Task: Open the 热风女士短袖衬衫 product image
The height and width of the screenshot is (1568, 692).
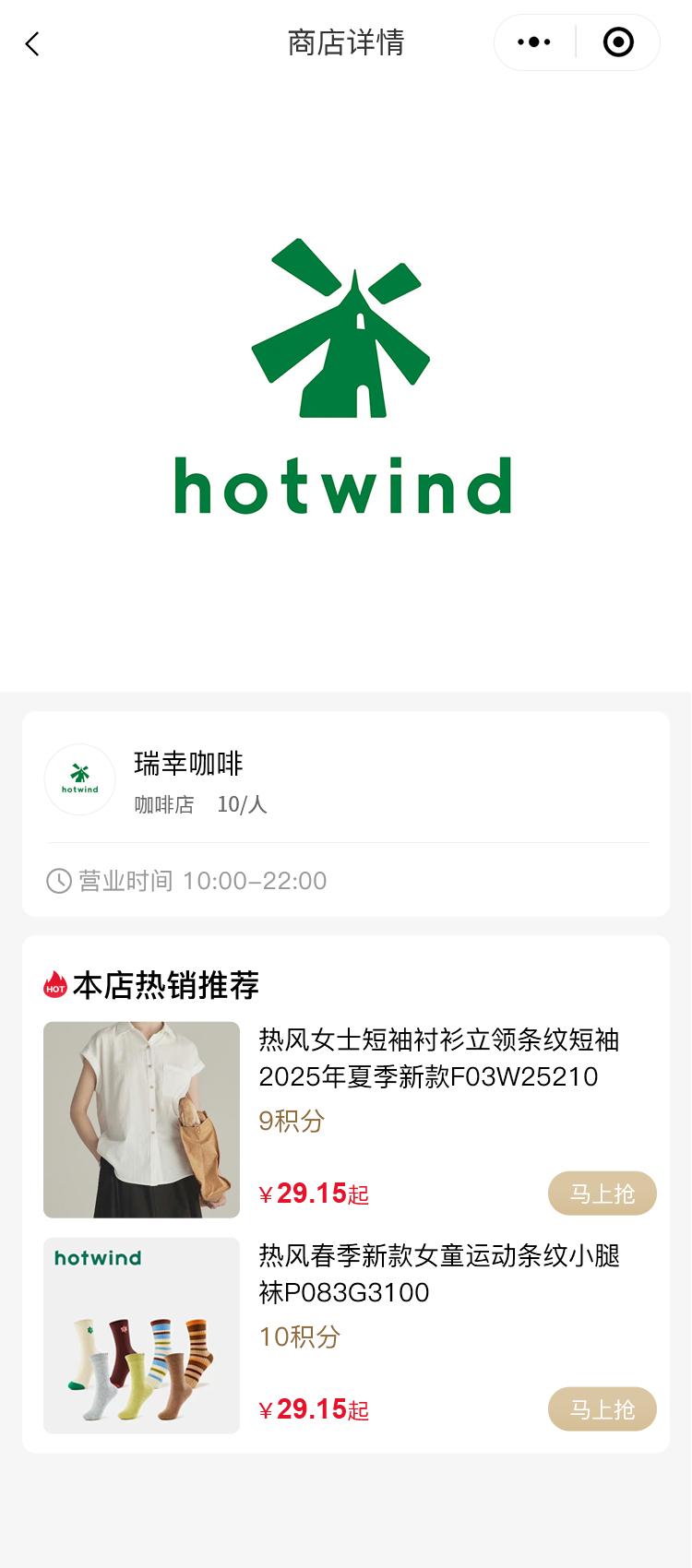Action: (141, 1120)
